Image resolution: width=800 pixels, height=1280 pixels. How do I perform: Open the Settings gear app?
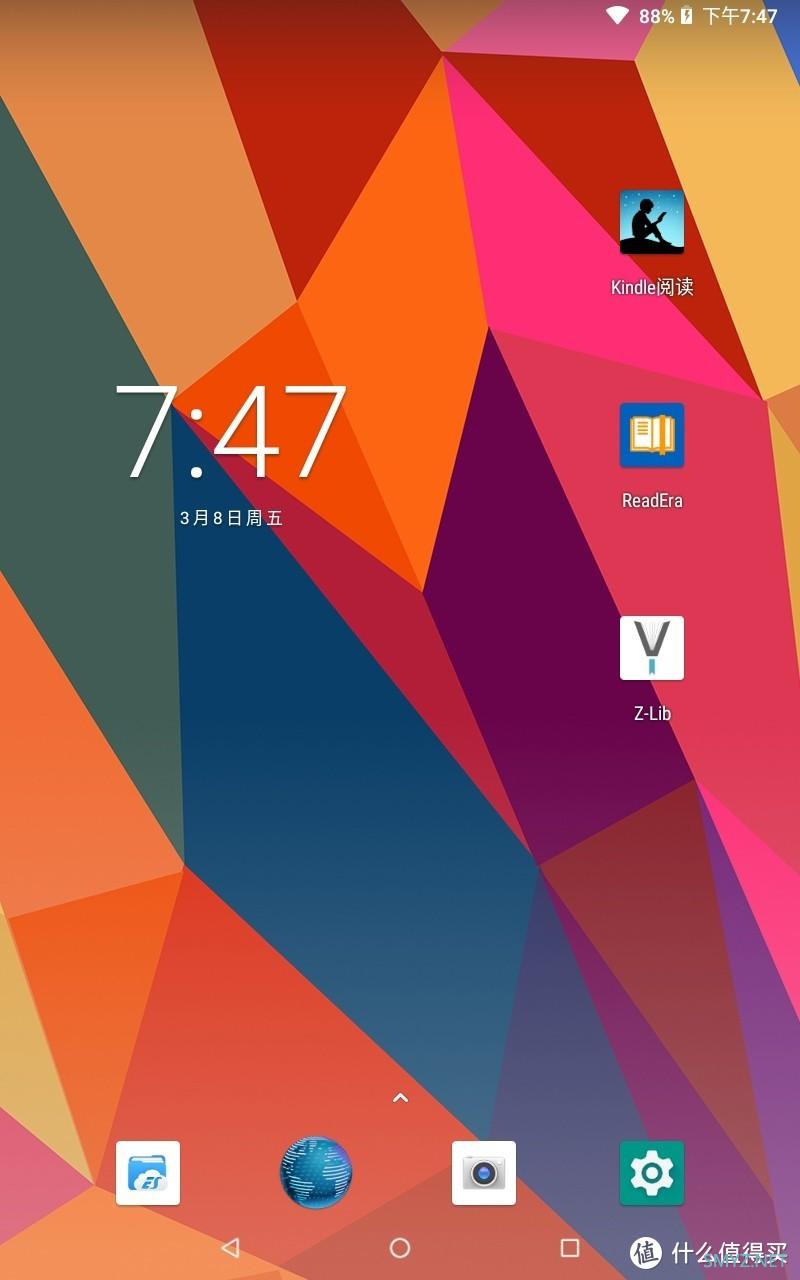click(652, 1173)
